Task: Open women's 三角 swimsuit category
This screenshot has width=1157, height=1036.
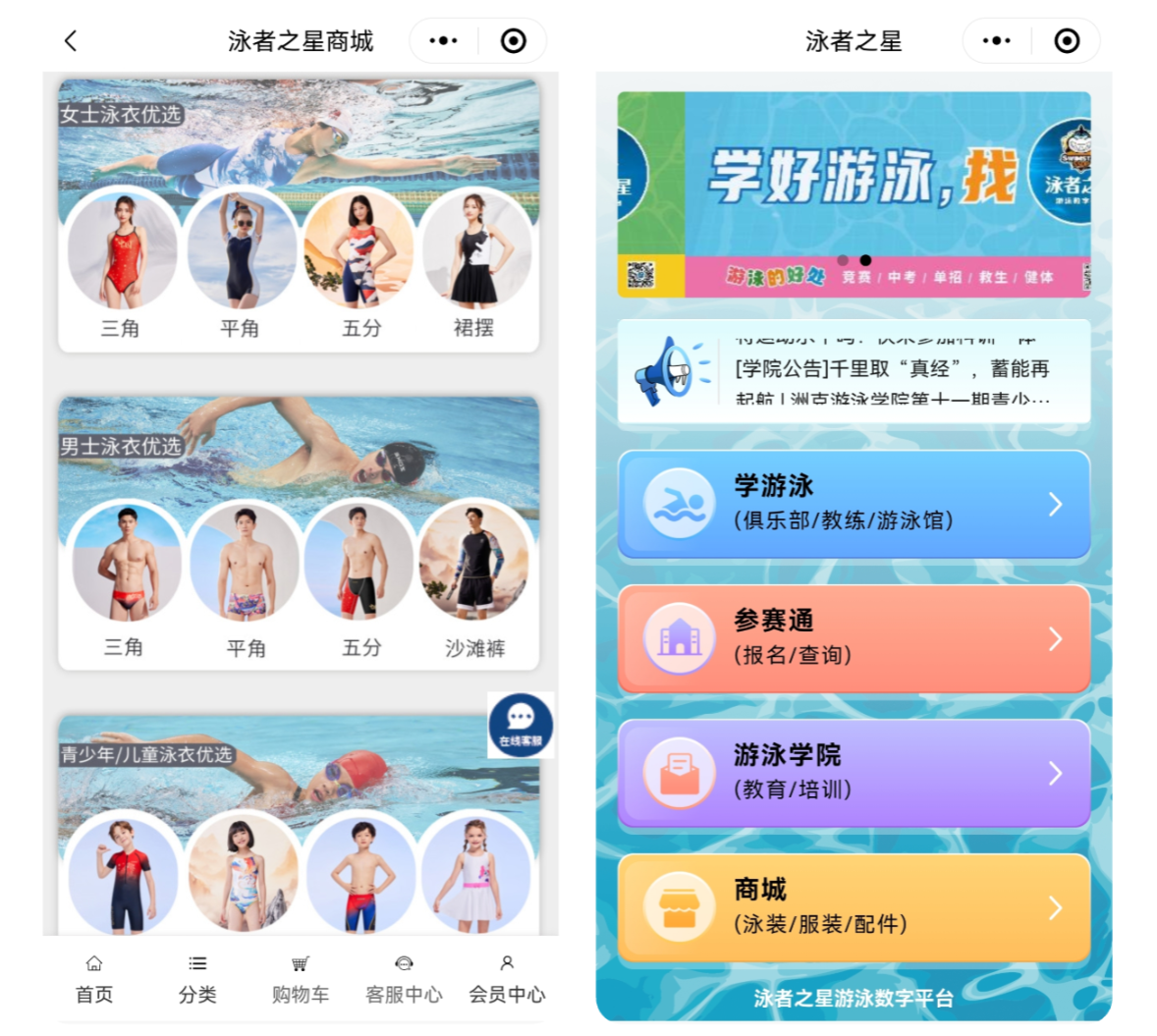Action: [122, 253]
